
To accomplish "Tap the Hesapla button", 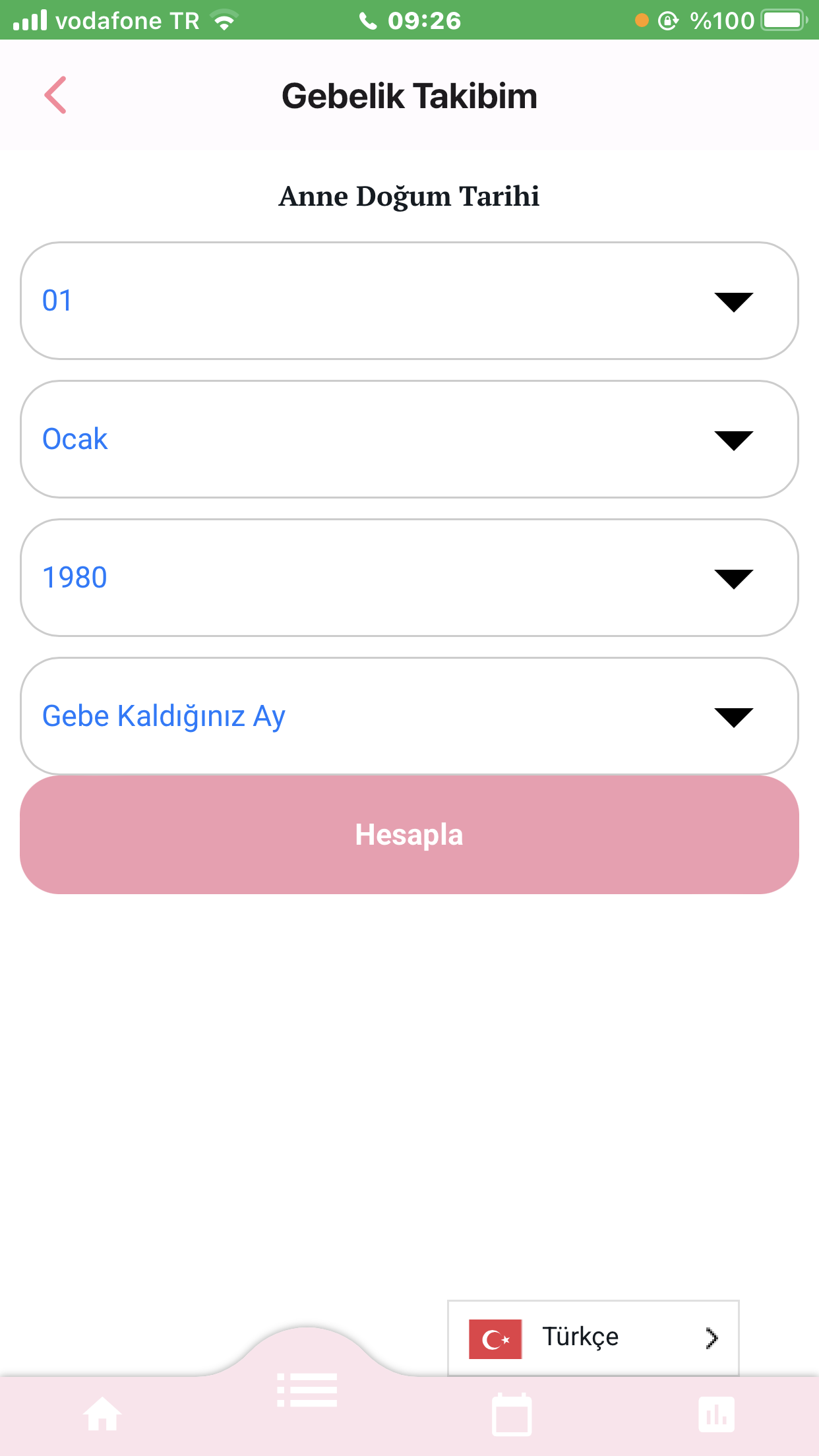I will tap(409, 835).
